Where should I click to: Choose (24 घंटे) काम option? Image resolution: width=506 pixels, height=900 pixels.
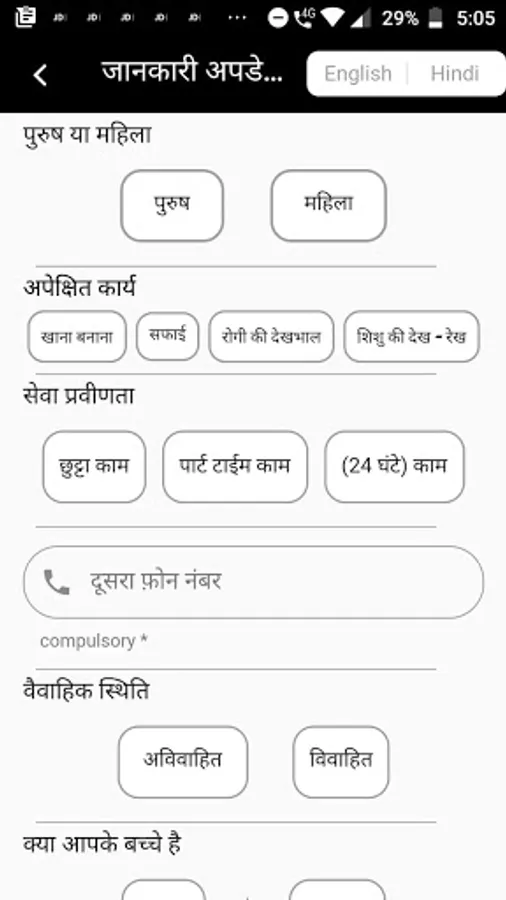coord(394,467)
